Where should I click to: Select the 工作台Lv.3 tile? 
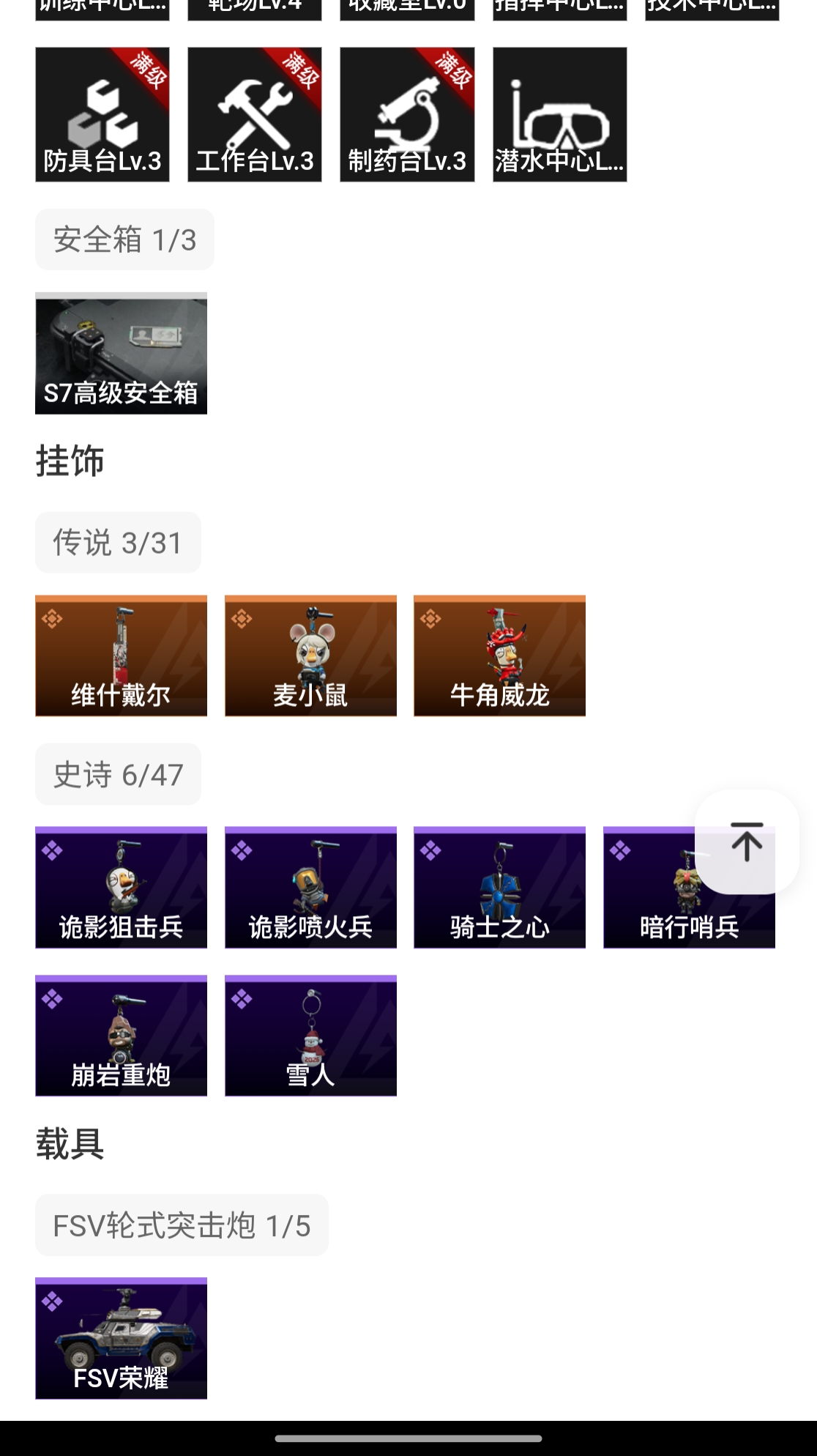255,114
